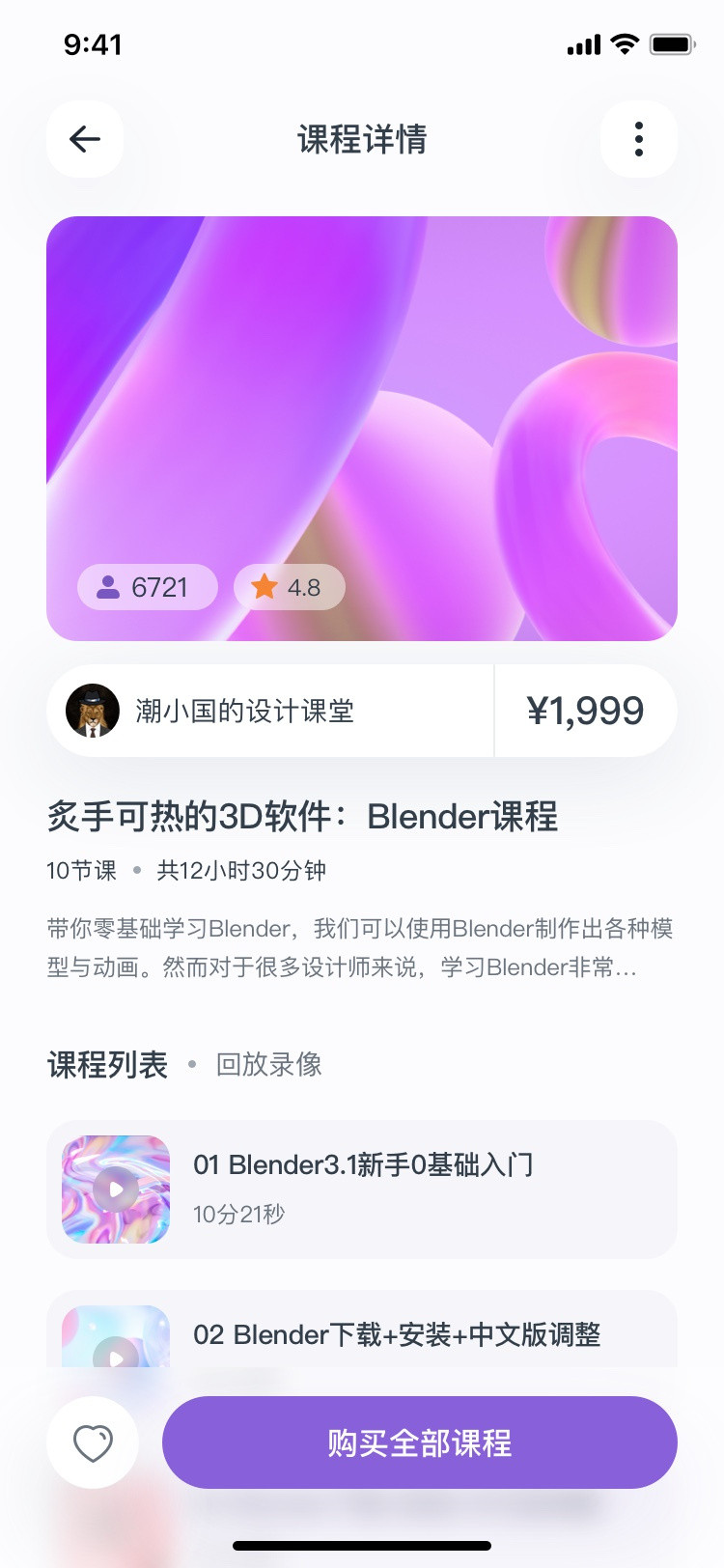Select the instructor avatar of 潮小国的设计课堂
This screenshot has width=724, height=1568.
tap(94, 711)
